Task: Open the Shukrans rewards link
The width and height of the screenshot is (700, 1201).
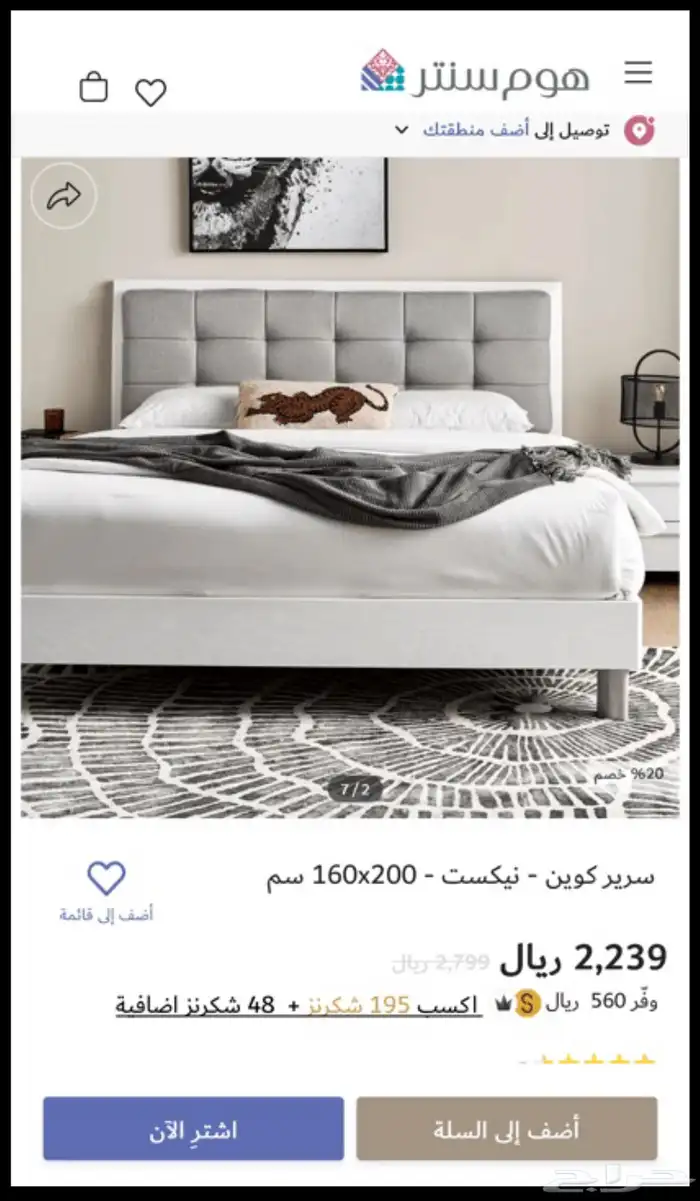Action: point(298,1005)
